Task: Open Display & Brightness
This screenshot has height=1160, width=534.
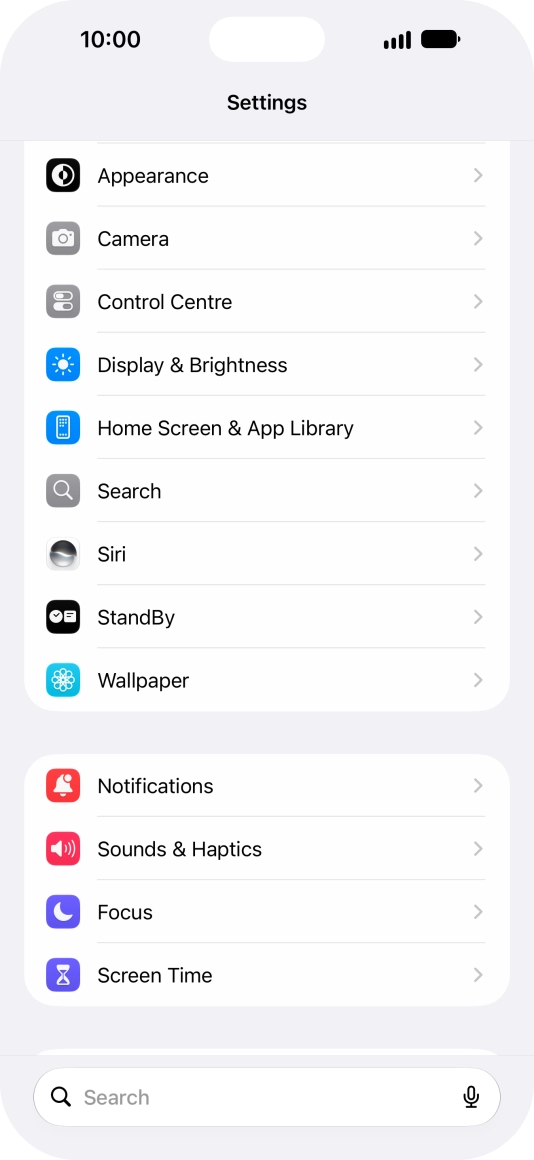Action: (x=267, y=365)
